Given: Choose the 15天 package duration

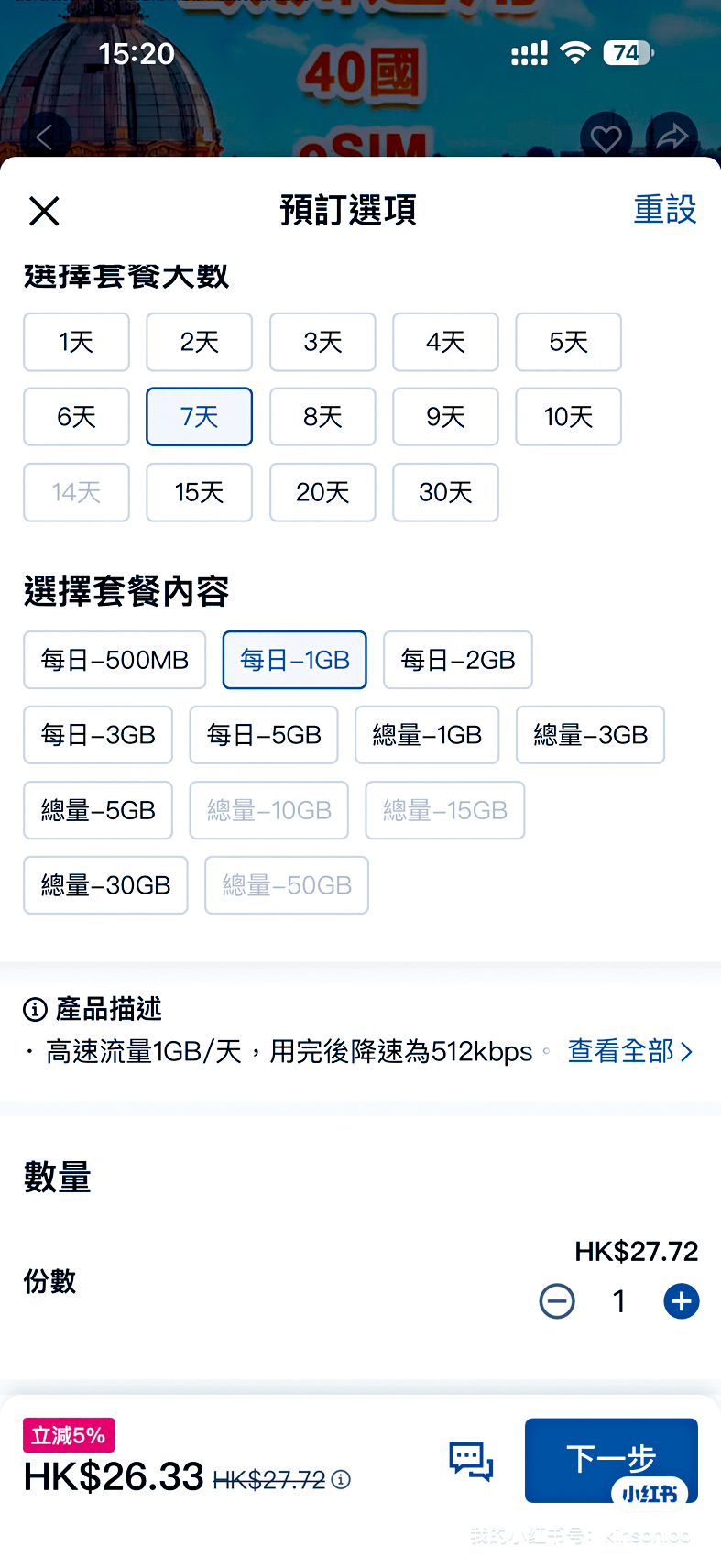Looking at the screenshot, I should [199, 492].
